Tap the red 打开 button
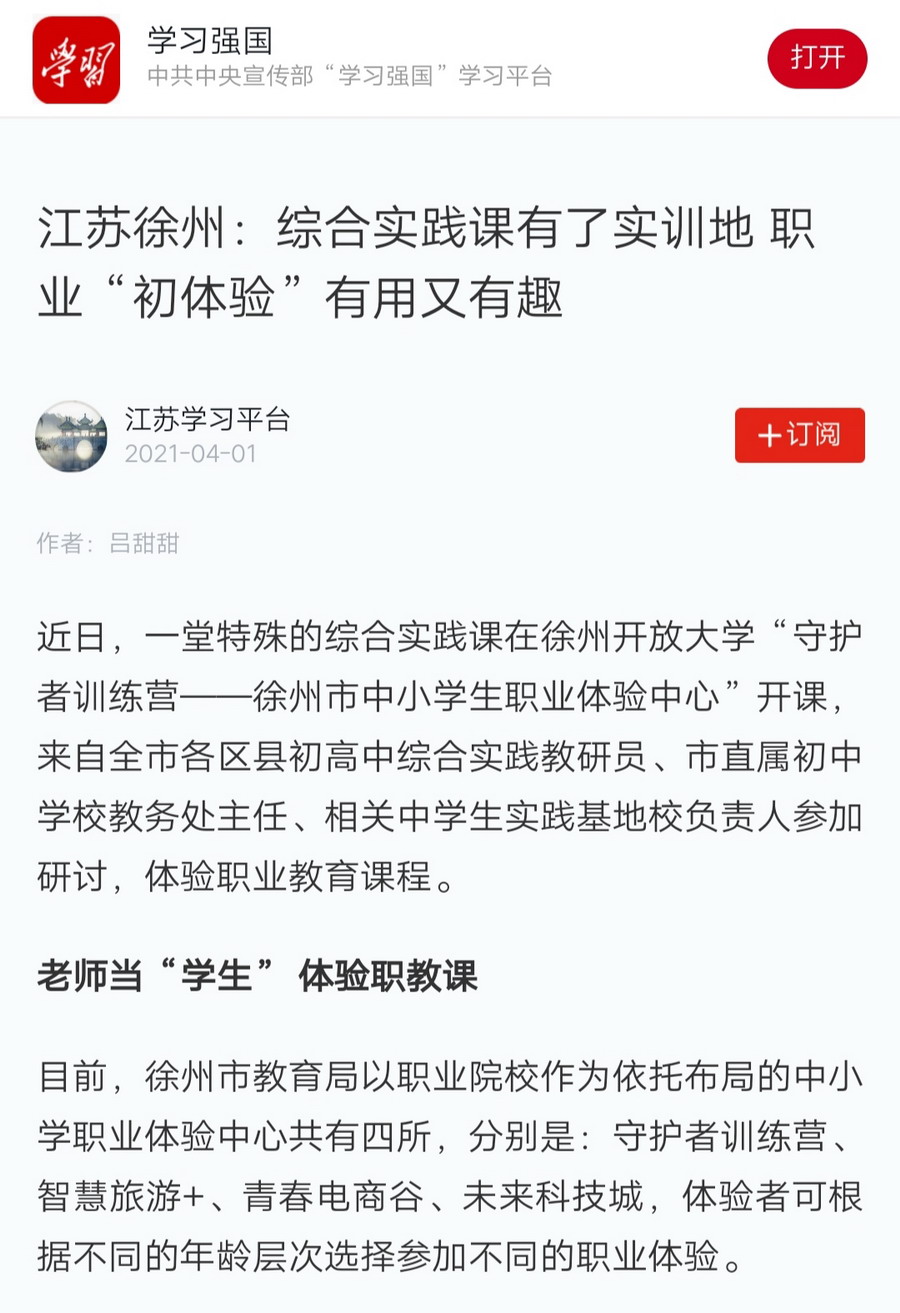 (x=817, y=58)
